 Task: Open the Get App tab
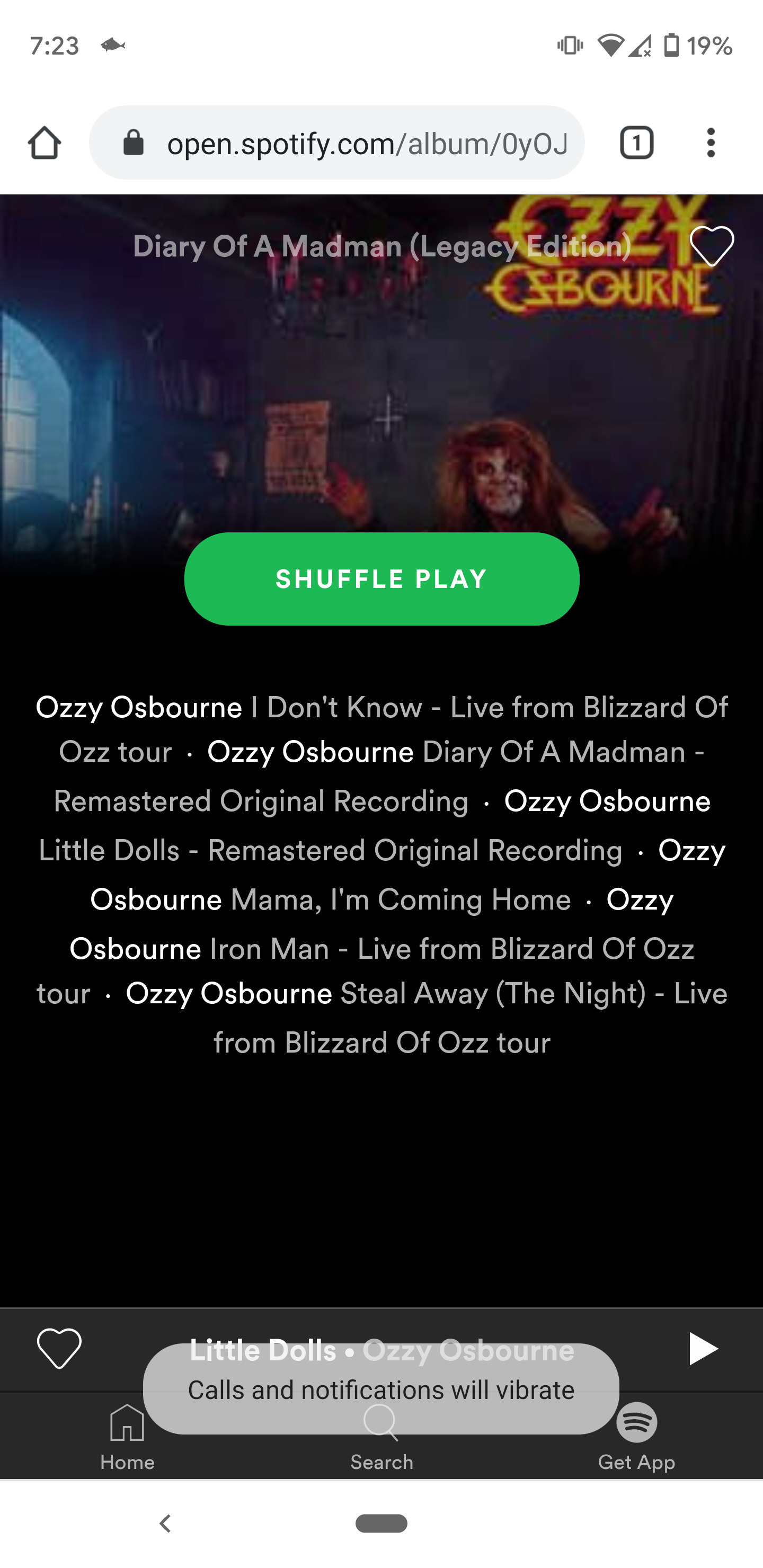click(636, 1437)
